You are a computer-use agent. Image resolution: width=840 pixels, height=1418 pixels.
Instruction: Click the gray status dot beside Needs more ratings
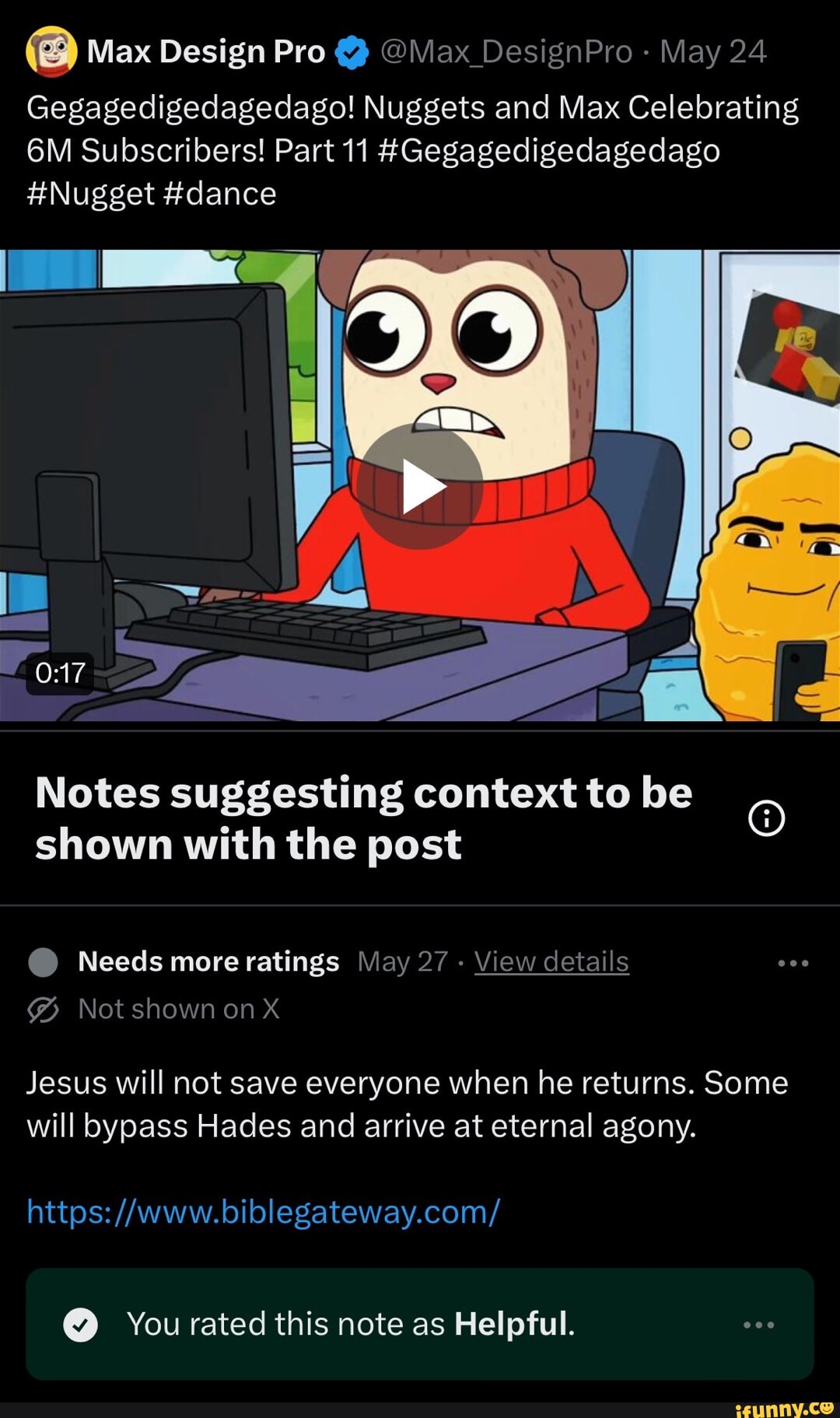click(44, 961)
